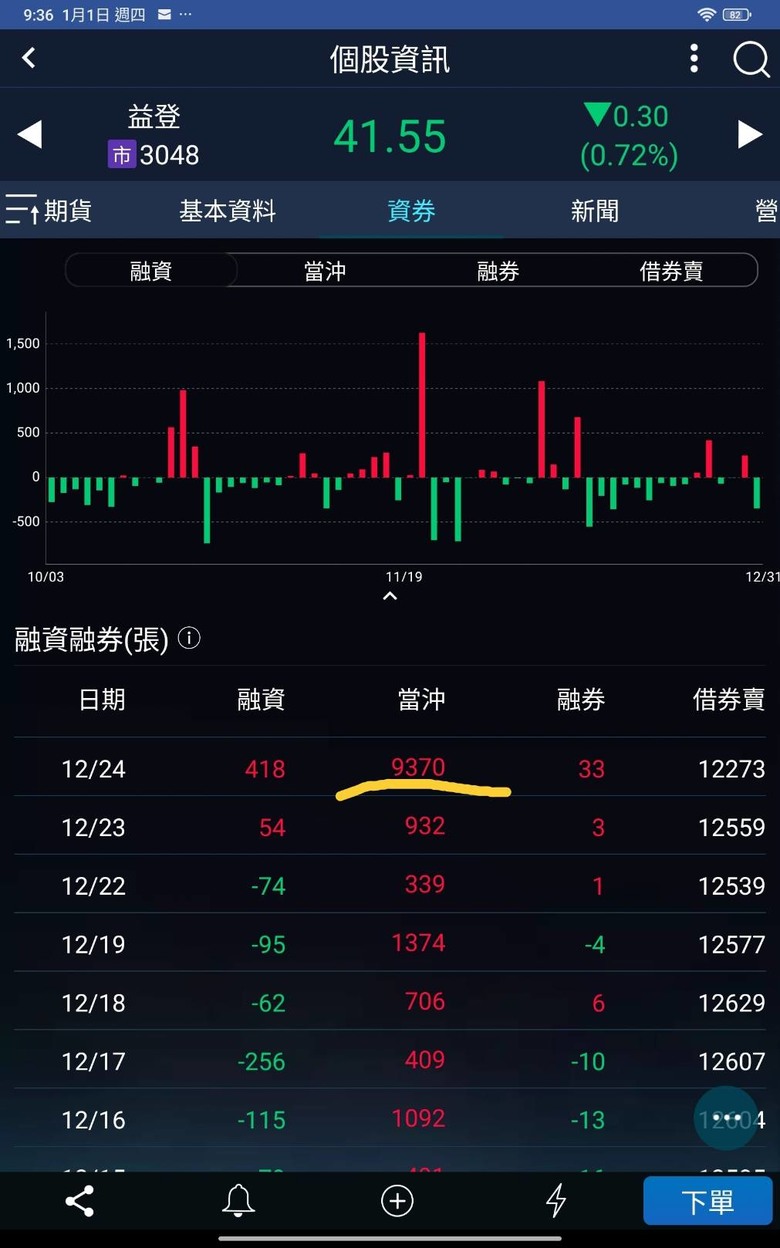Select the 資券 tab

pyautogui.click(x=411, y=211)
